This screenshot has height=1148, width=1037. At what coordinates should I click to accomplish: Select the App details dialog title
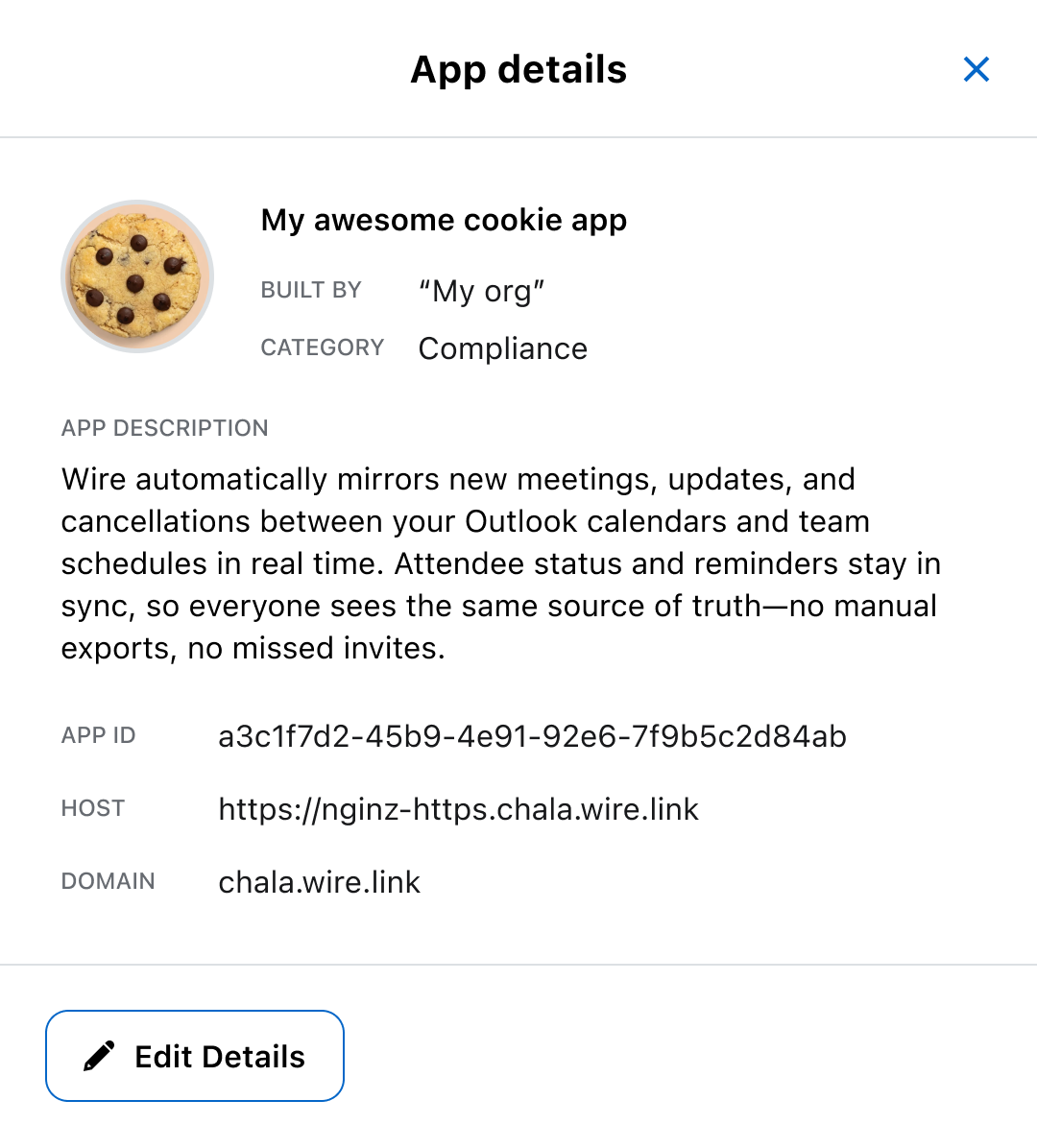coord(518,69)
